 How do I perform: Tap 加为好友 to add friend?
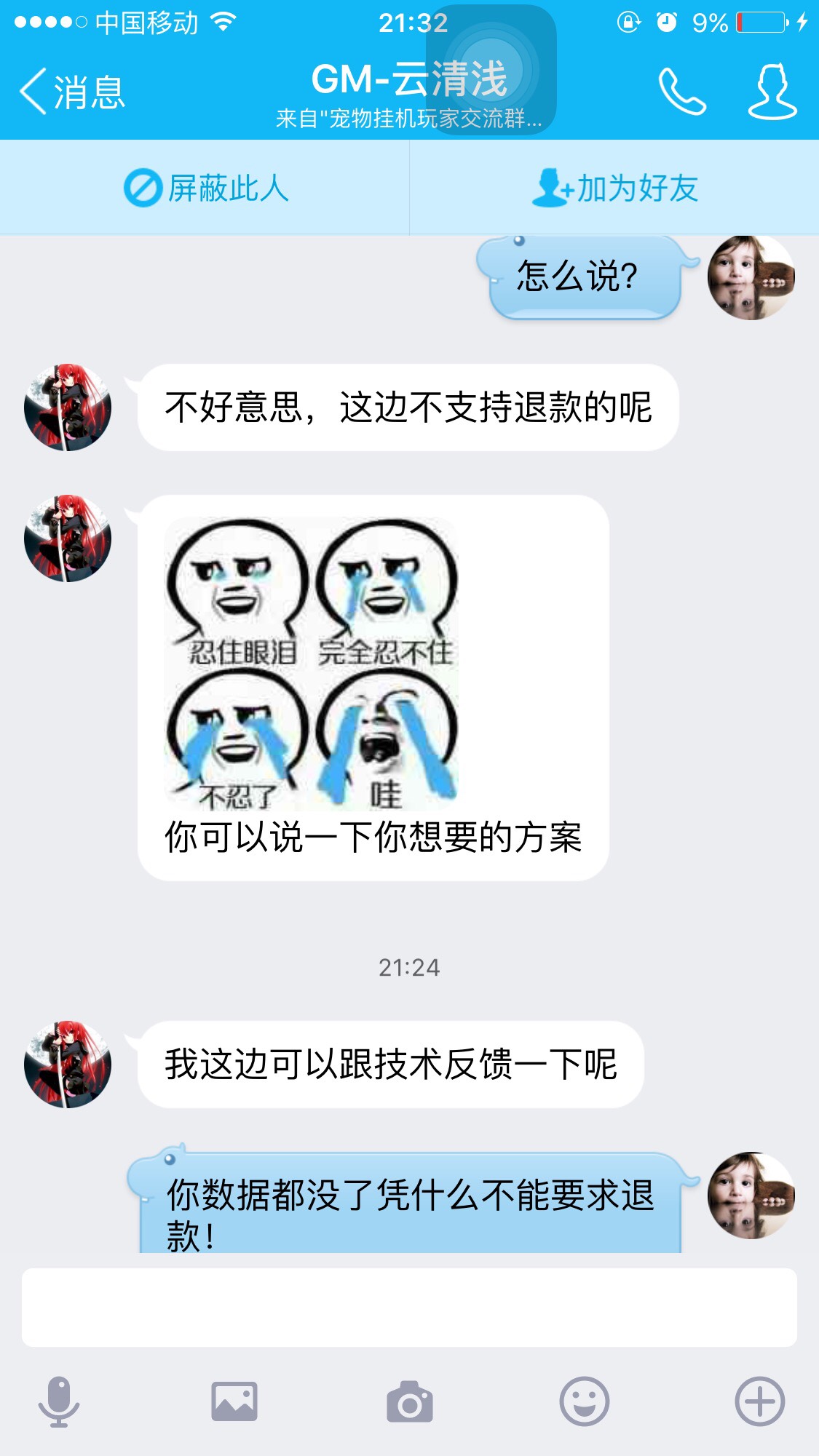(615, 188)
